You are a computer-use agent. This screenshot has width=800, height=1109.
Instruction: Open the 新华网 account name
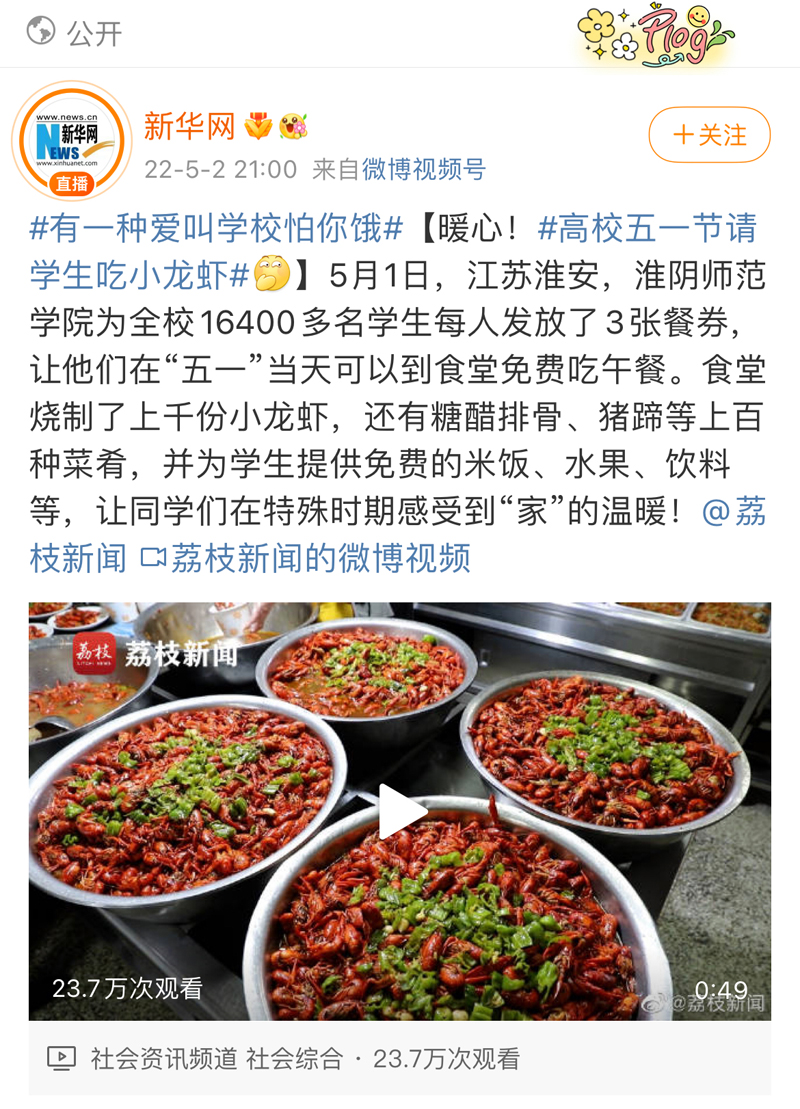(x=189, y=127)
